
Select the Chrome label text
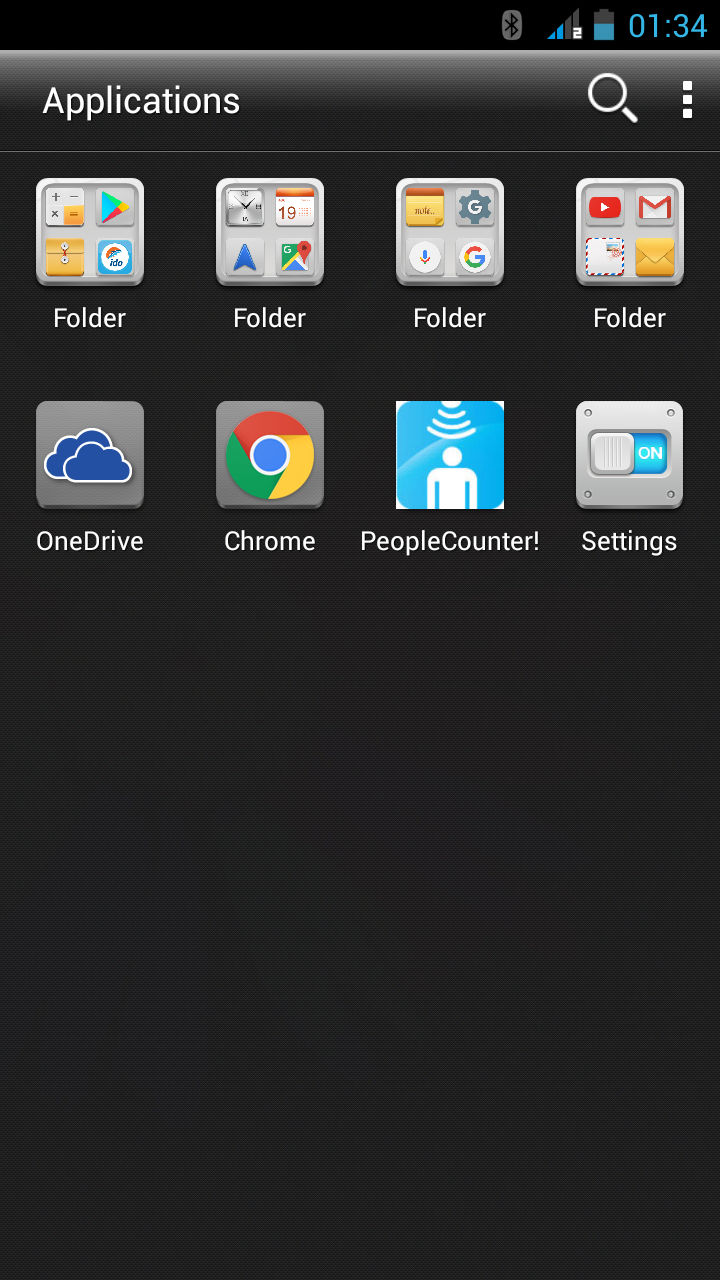270,541
